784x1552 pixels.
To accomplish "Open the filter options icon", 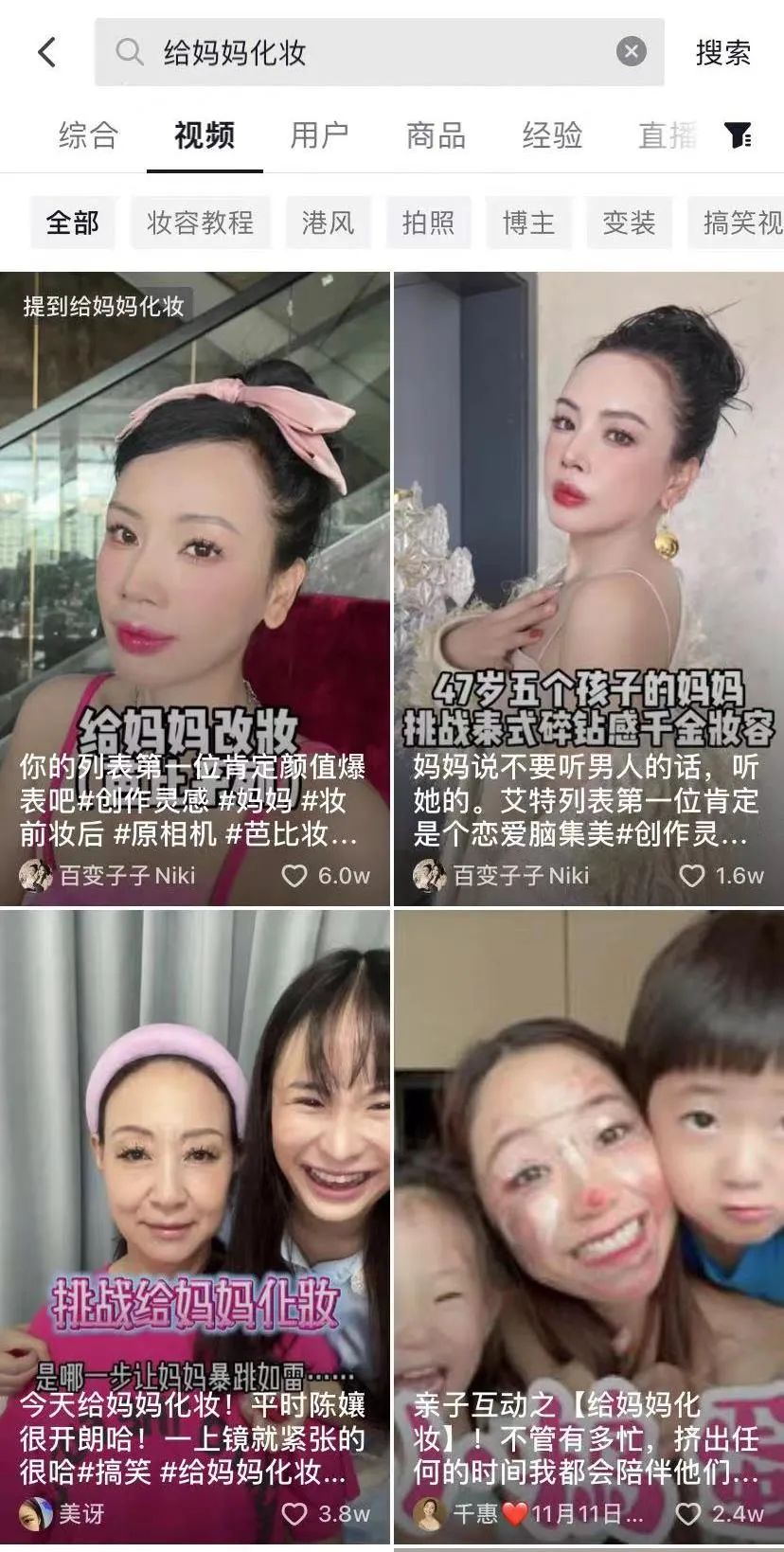I will click(739, 135).
